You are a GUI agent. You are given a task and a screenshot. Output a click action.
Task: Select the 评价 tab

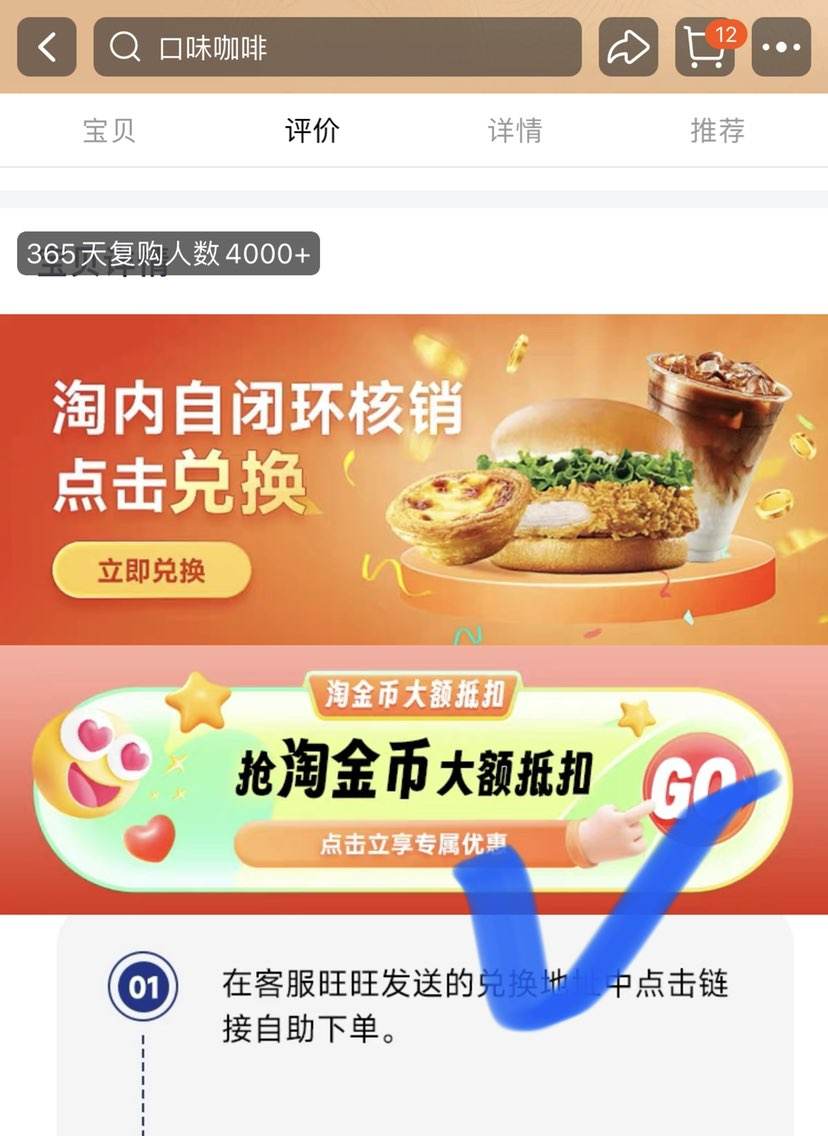click(311, 131)
